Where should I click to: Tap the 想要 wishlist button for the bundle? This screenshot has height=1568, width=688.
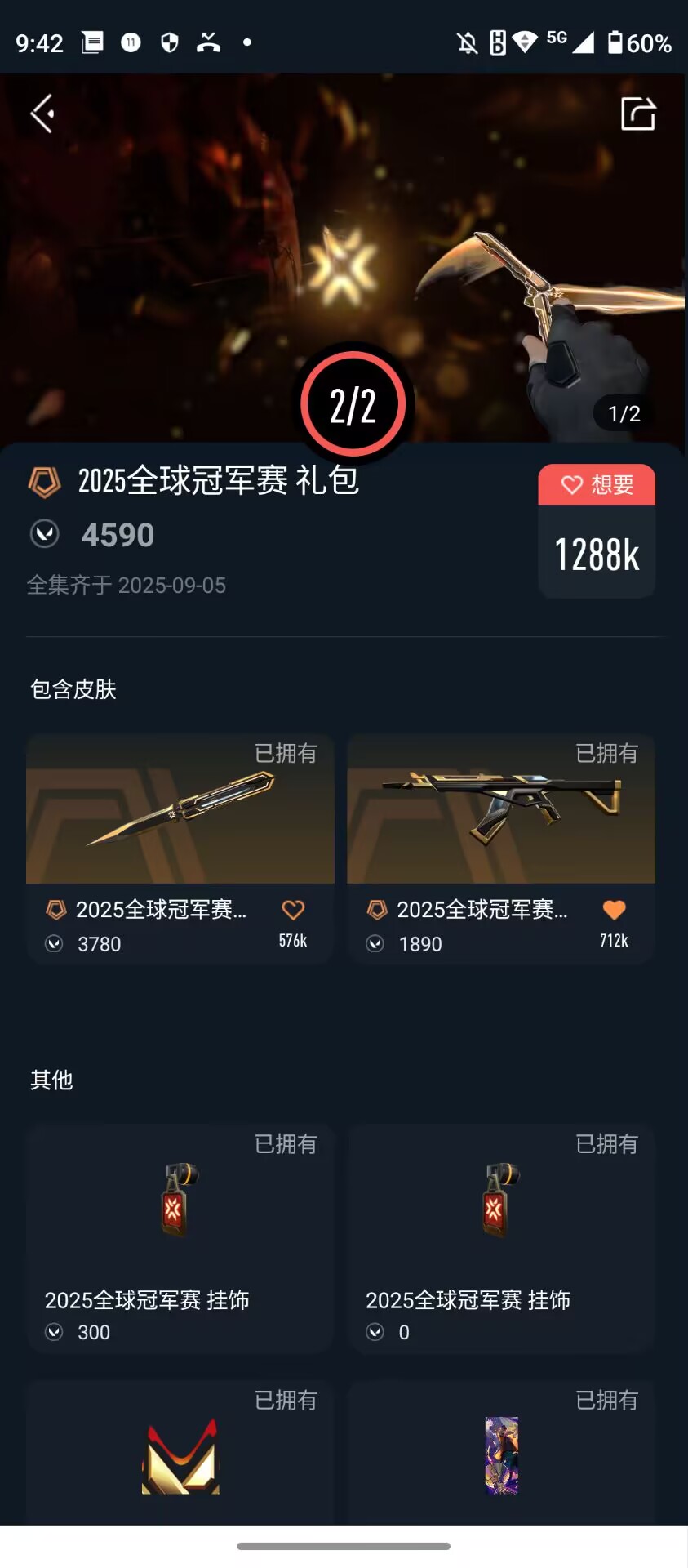click(597, 485)
